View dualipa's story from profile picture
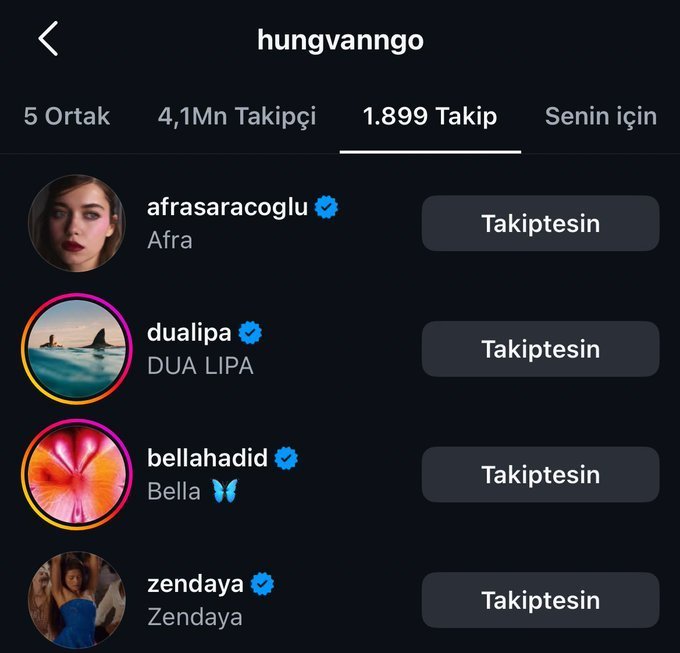 click(x=77, y=349)
